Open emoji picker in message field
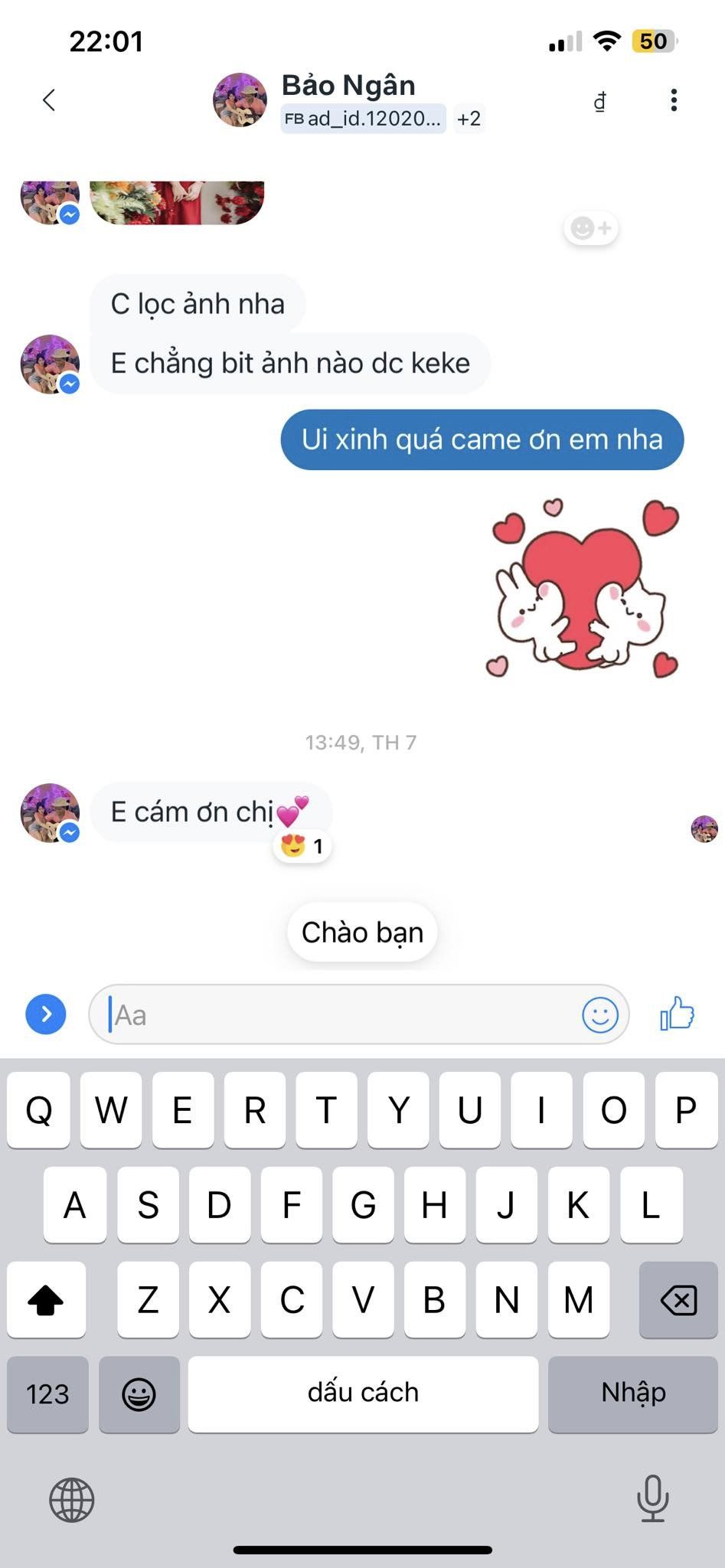The image size is (725, 1568). tap(599, 1015)
